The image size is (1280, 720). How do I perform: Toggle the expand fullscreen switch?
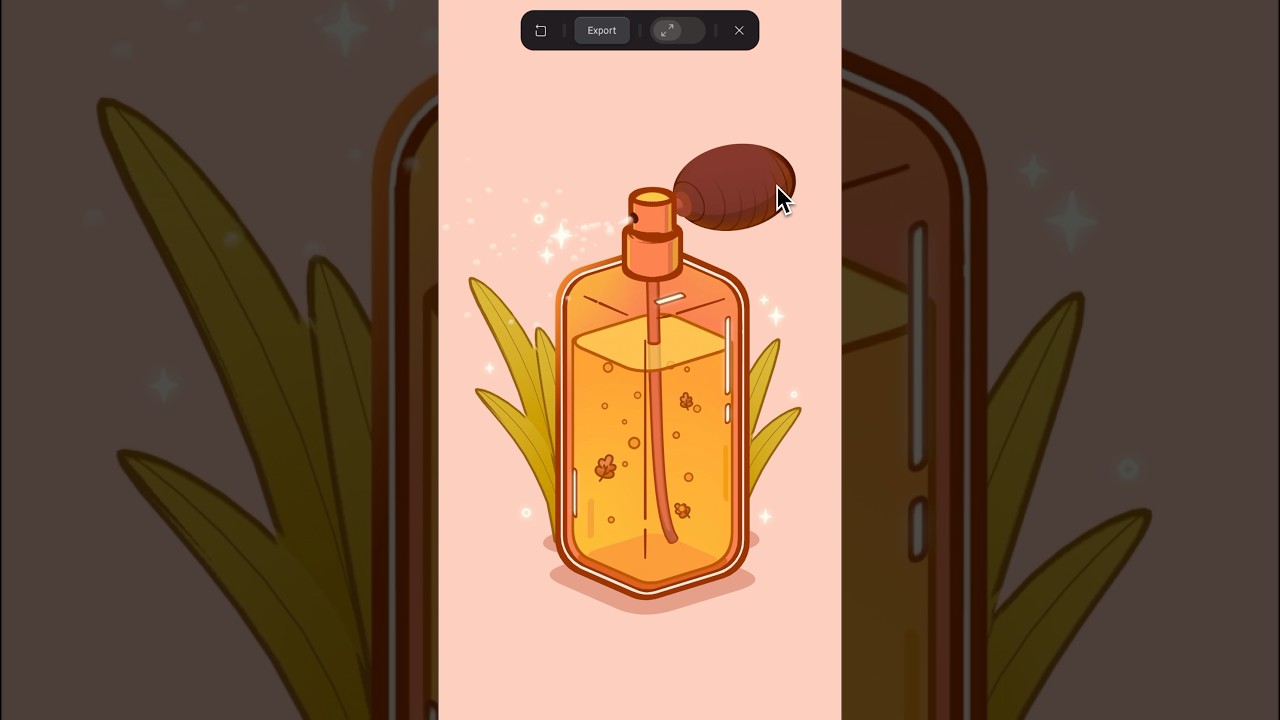(x=678, y=31)
